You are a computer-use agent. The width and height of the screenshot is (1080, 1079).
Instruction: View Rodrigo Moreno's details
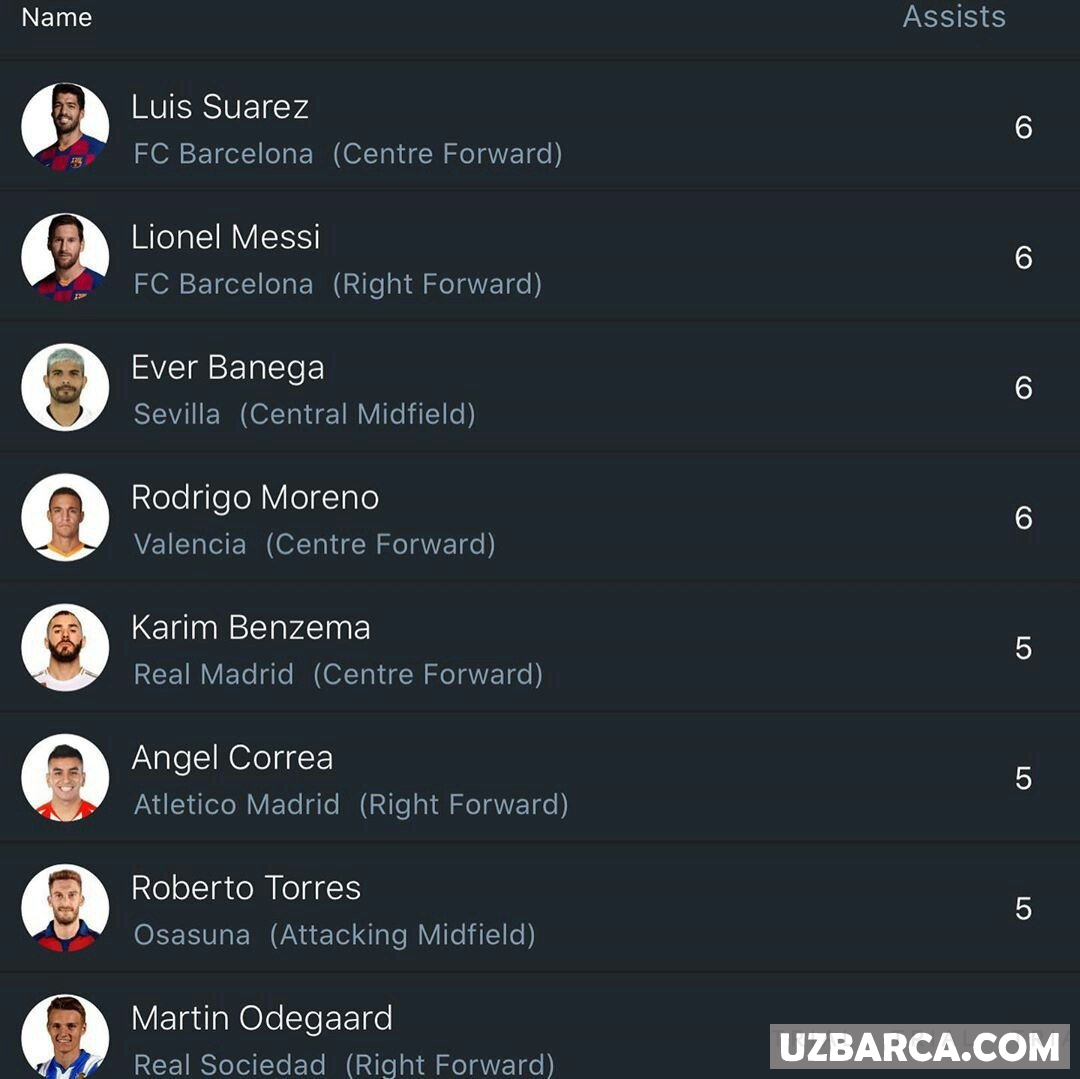coord(255,498)
